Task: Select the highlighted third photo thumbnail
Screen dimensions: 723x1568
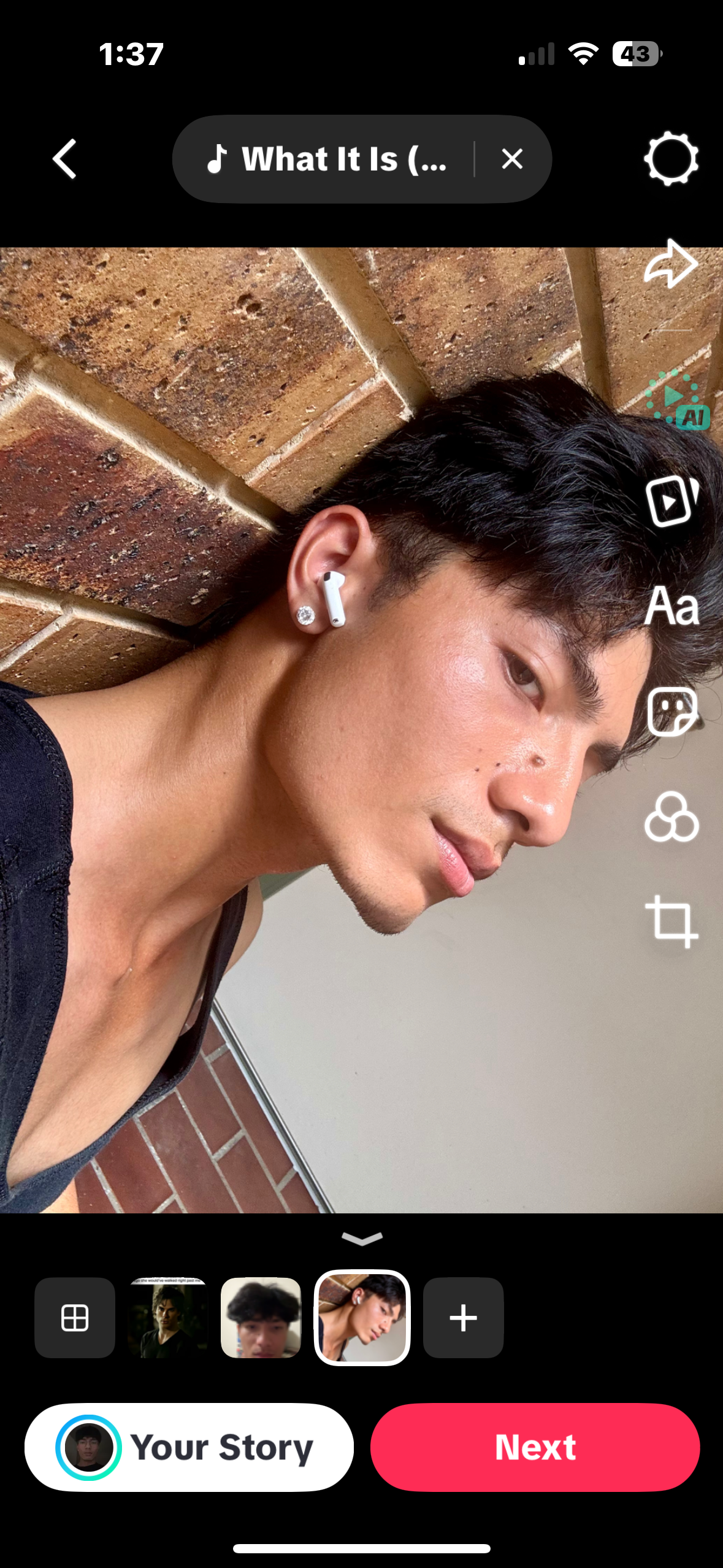Action: click(362, 1318)
